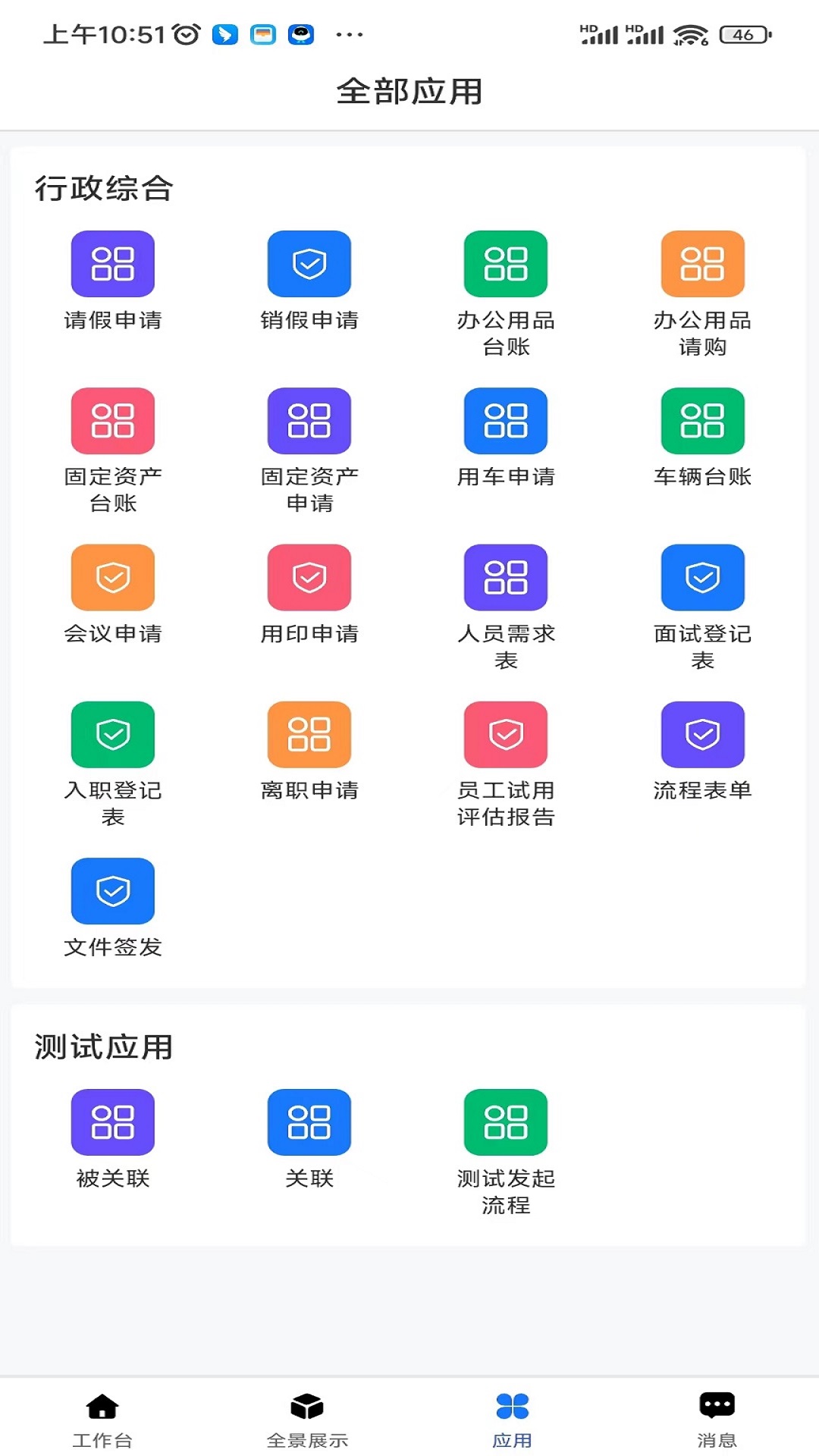This screenshot has height=1456, width=819.
Task: Open 员工试用评估报告
Action: [x=506, y=735]
